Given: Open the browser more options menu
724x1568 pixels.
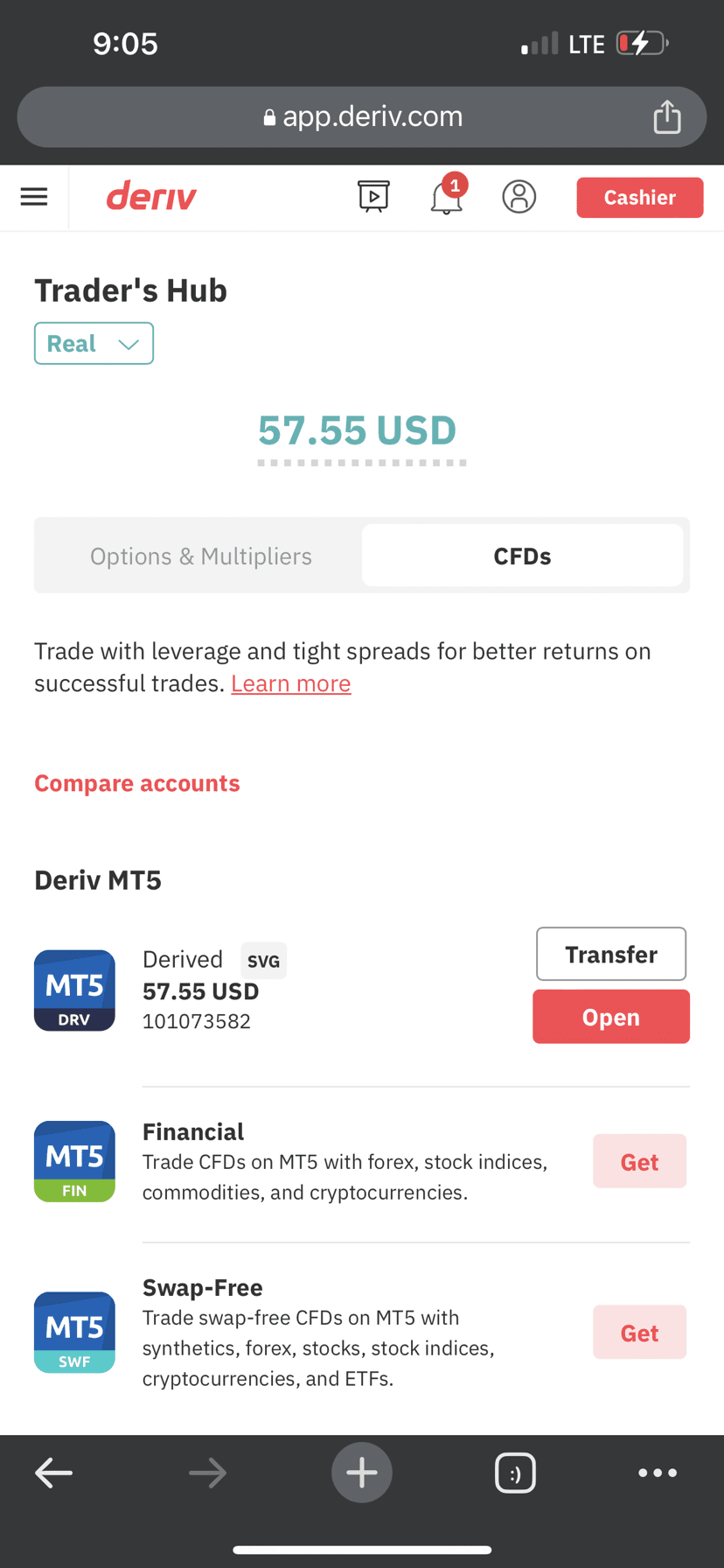Looking at the screenshot, I should (658, 1473).
